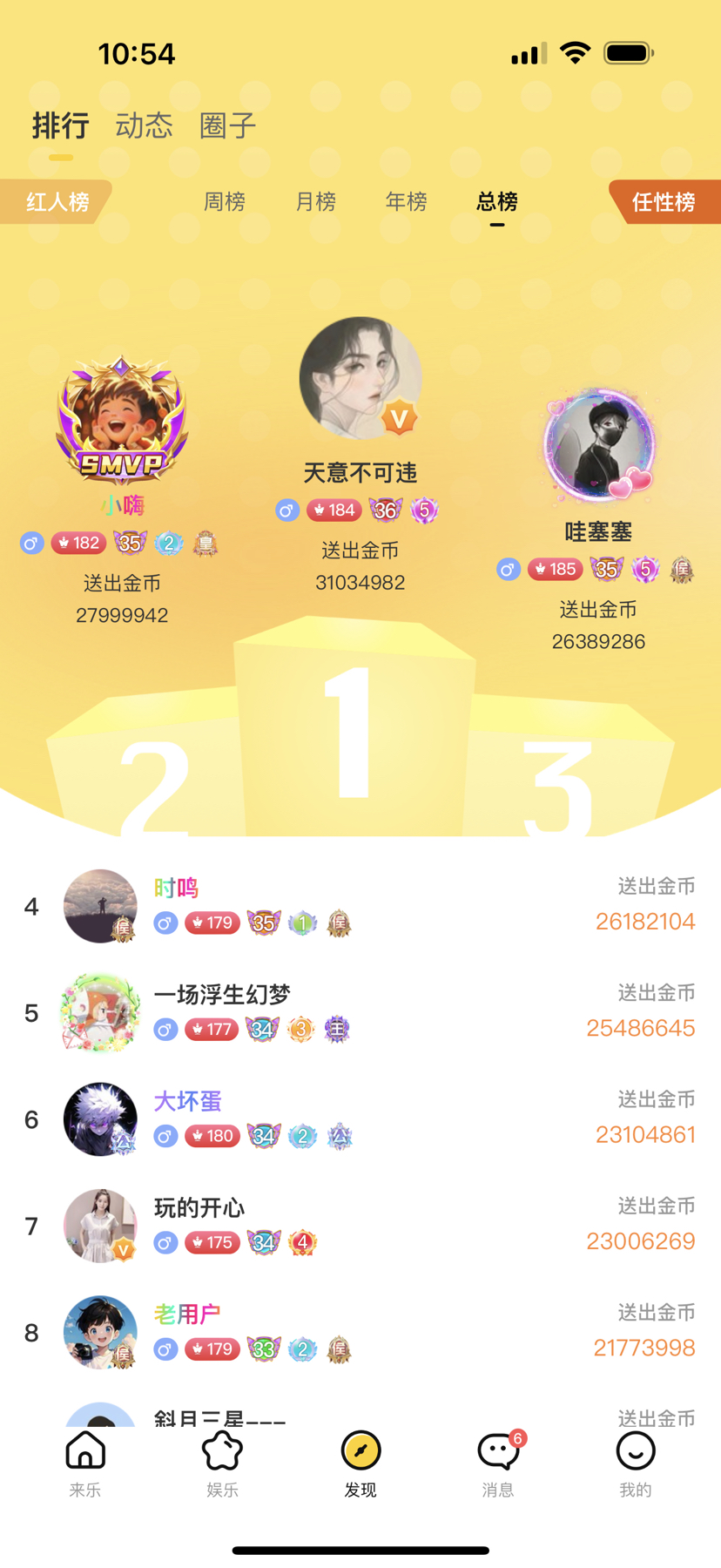Tap the 发现 tab in the bottom bar
Screen dimensions: 721x1568
point(360,1463)
